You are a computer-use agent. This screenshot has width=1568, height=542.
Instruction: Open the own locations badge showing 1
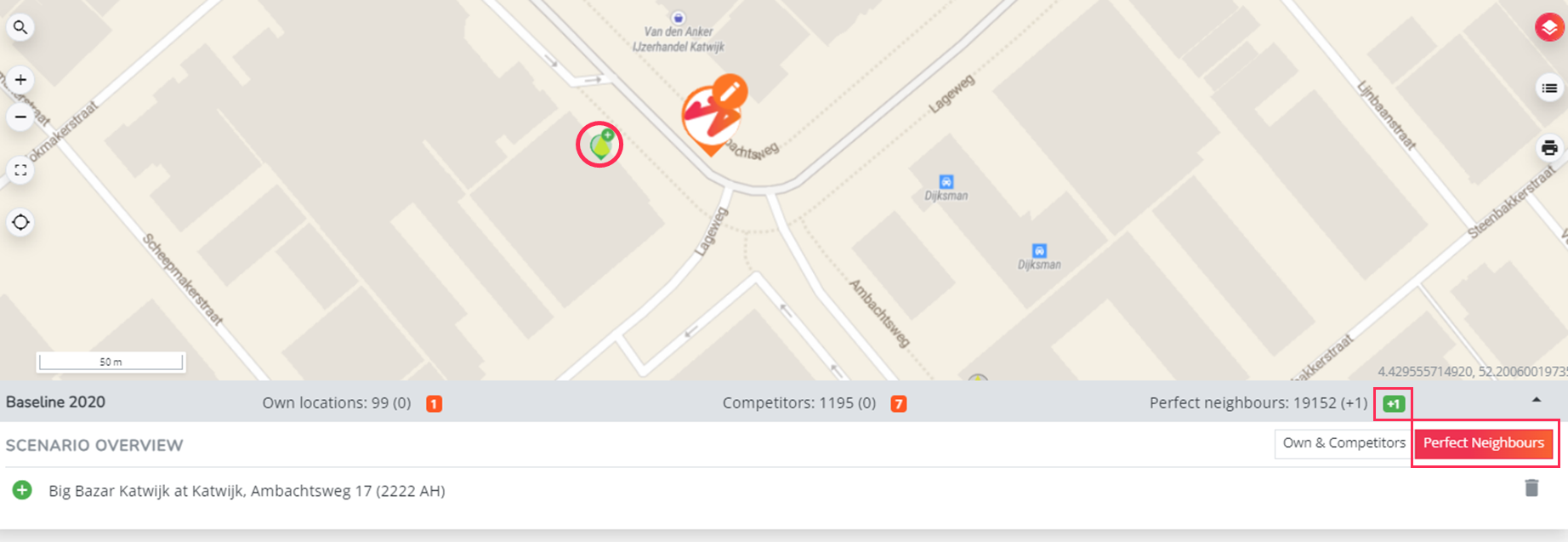434,403
